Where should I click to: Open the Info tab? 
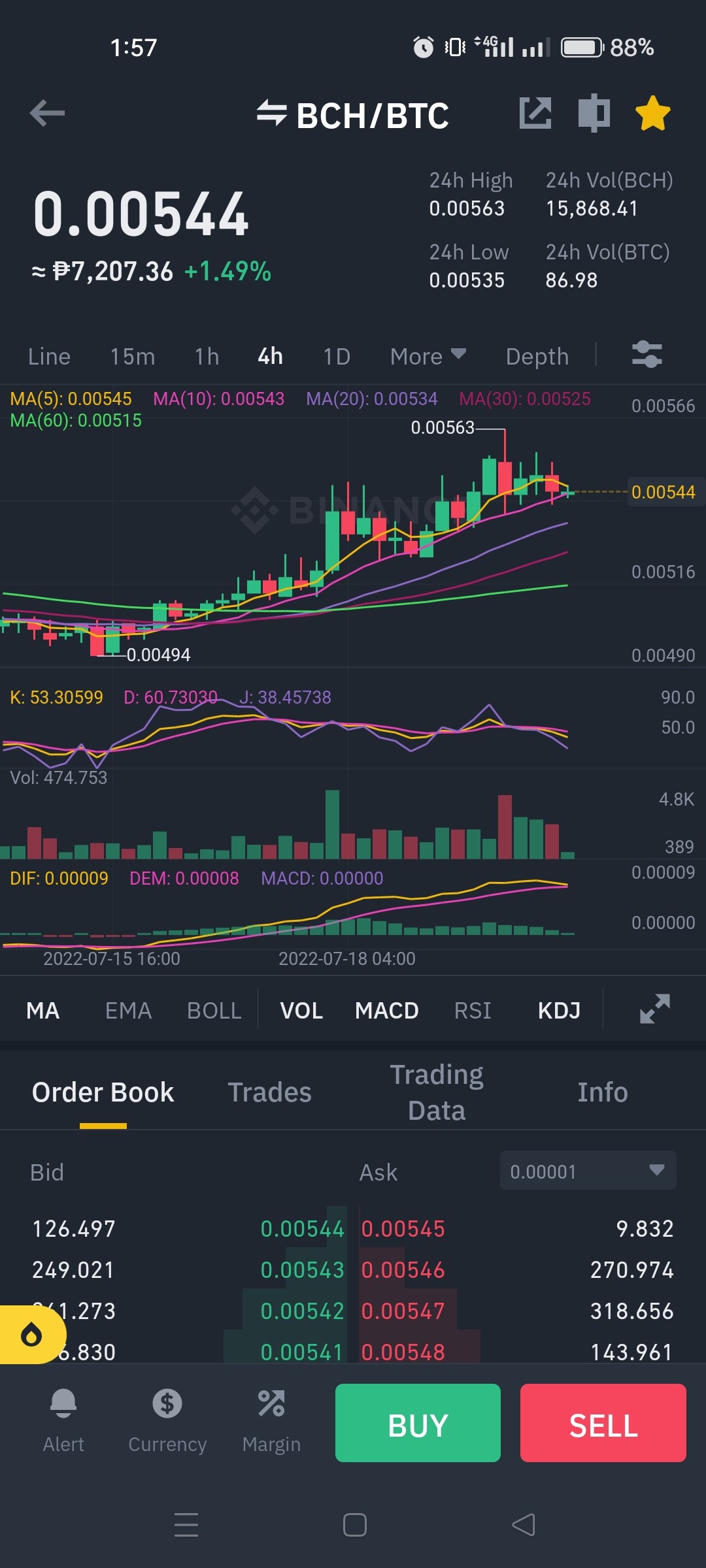click(x=603, y=1092)
